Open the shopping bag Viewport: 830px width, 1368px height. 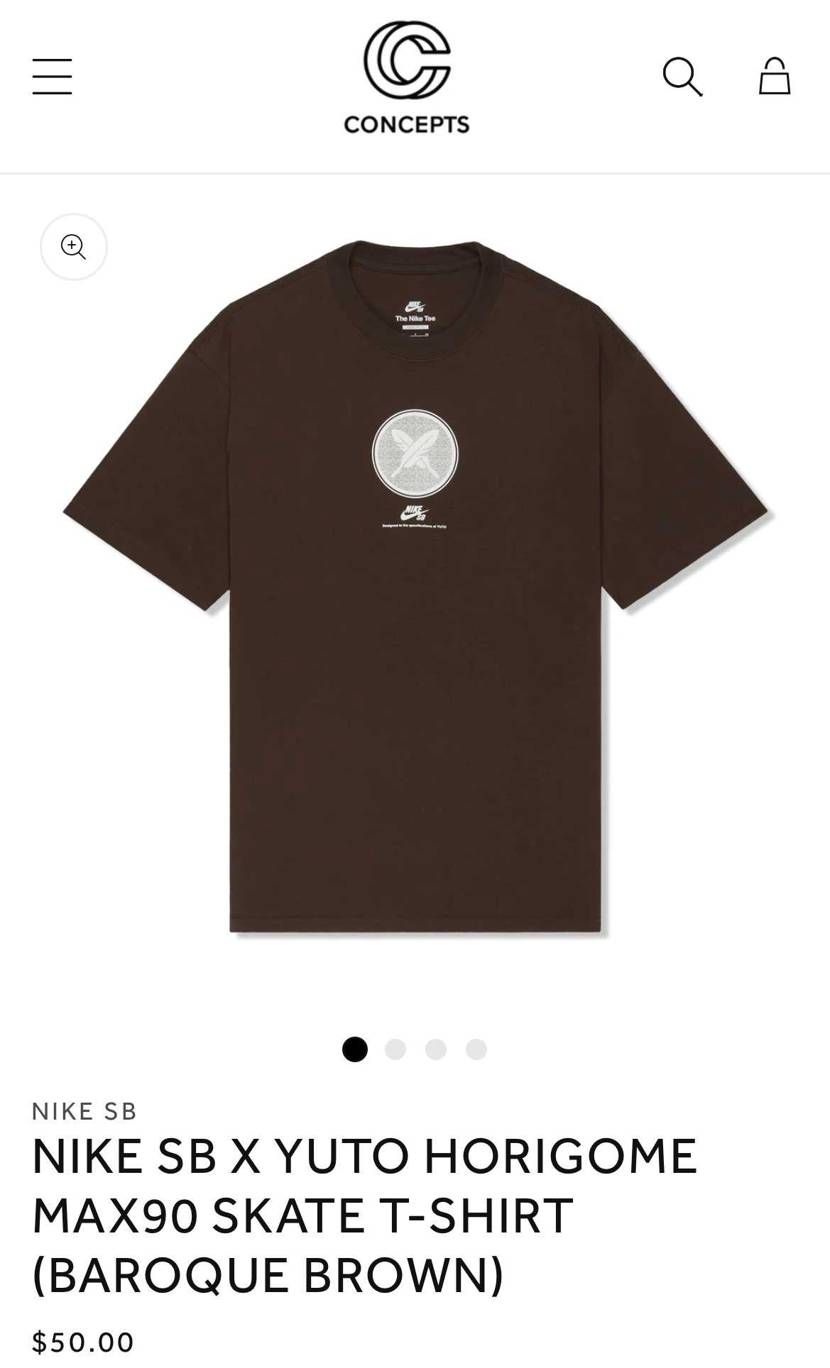[x=774, y=77]
